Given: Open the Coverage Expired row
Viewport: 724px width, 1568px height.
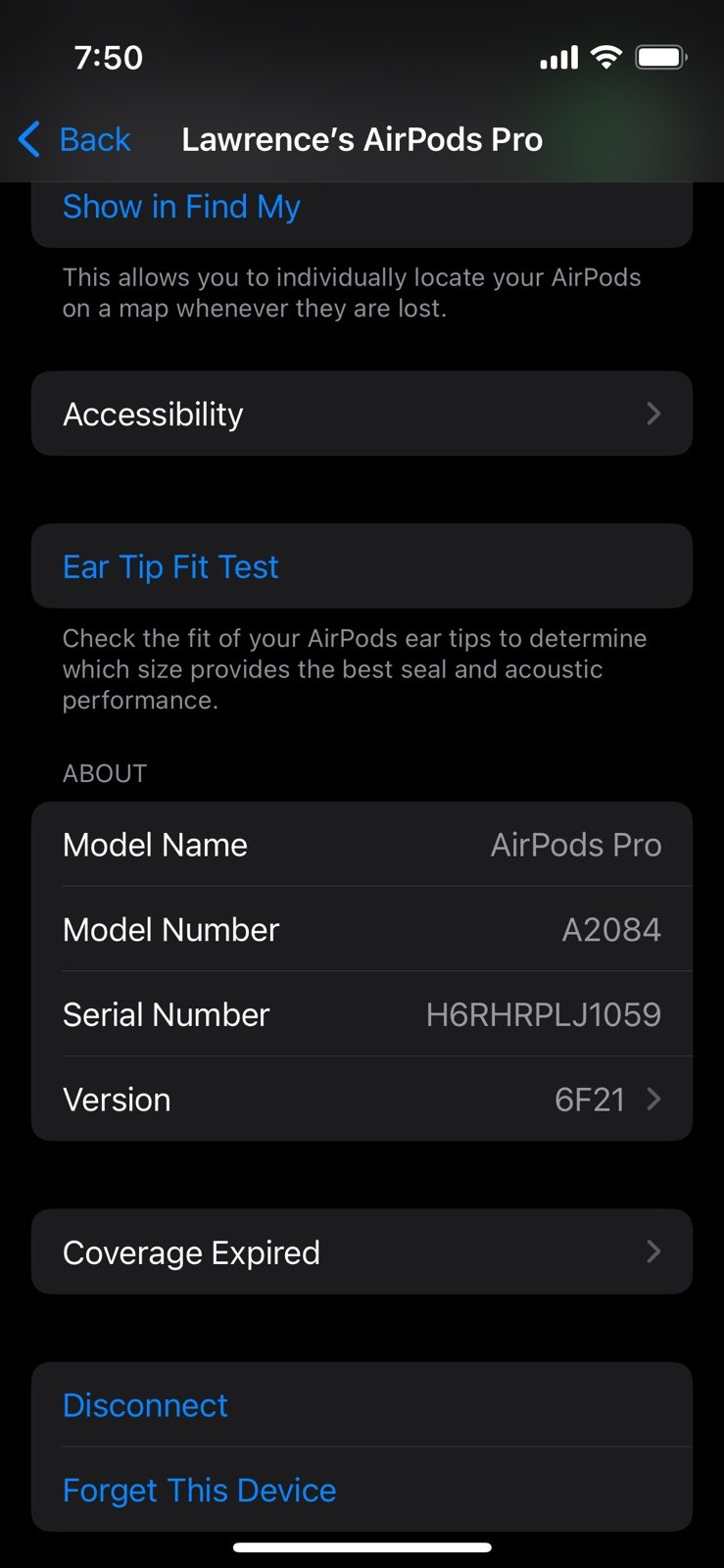Looking at the screenshot, I should (362, 1252).
